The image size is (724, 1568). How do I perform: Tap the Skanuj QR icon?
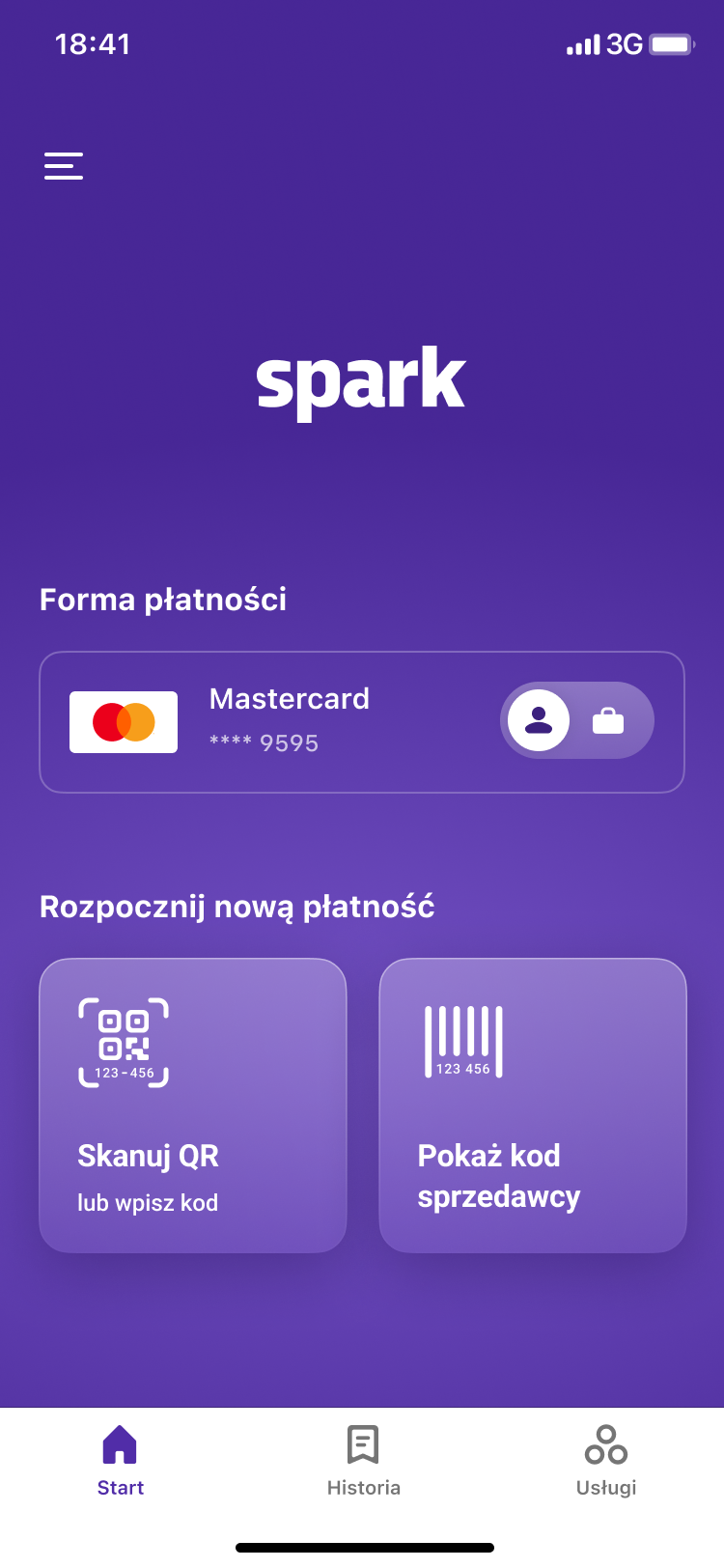(x=124, y=1043)
